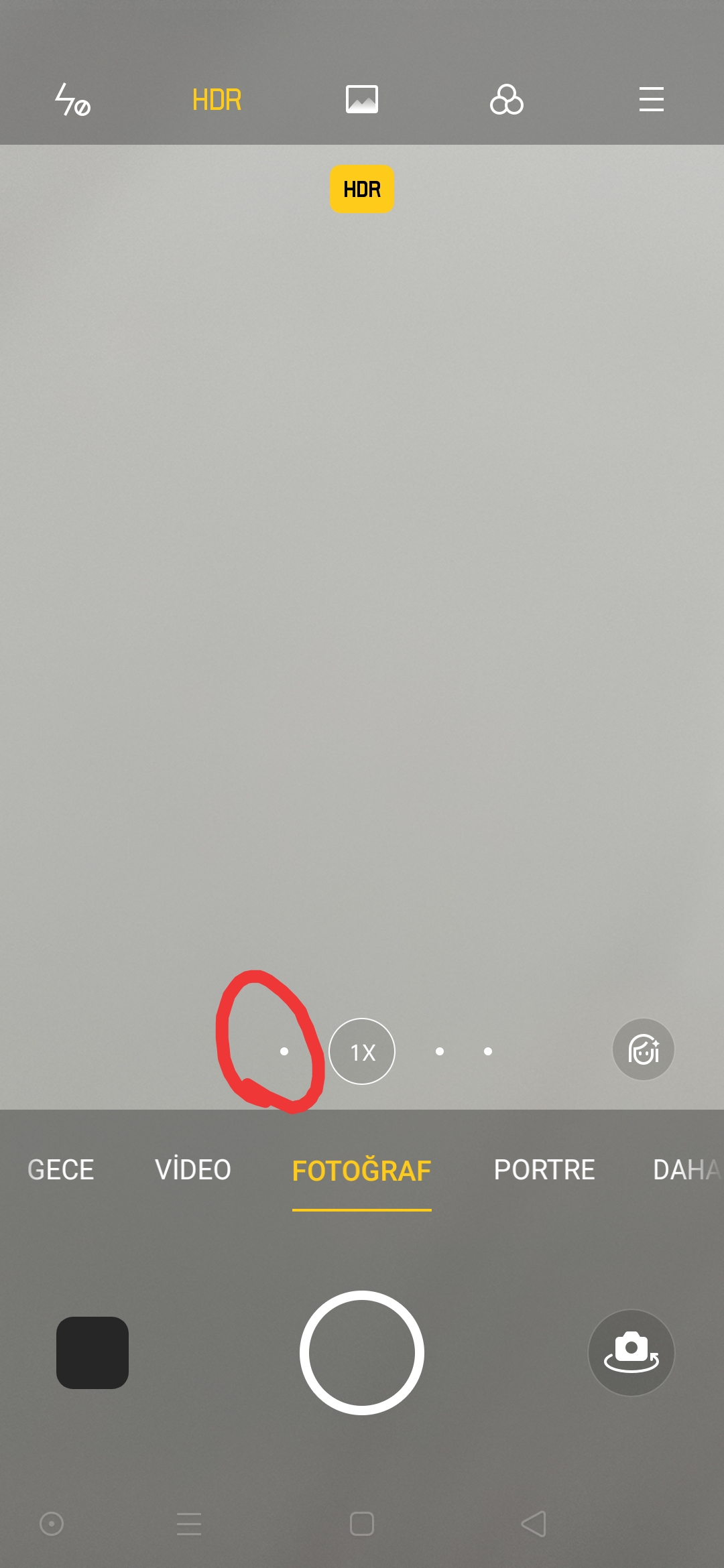724x1568 pixels.
Task: Open the DAHA more modes tab
Action: [x=688, y=1170]
